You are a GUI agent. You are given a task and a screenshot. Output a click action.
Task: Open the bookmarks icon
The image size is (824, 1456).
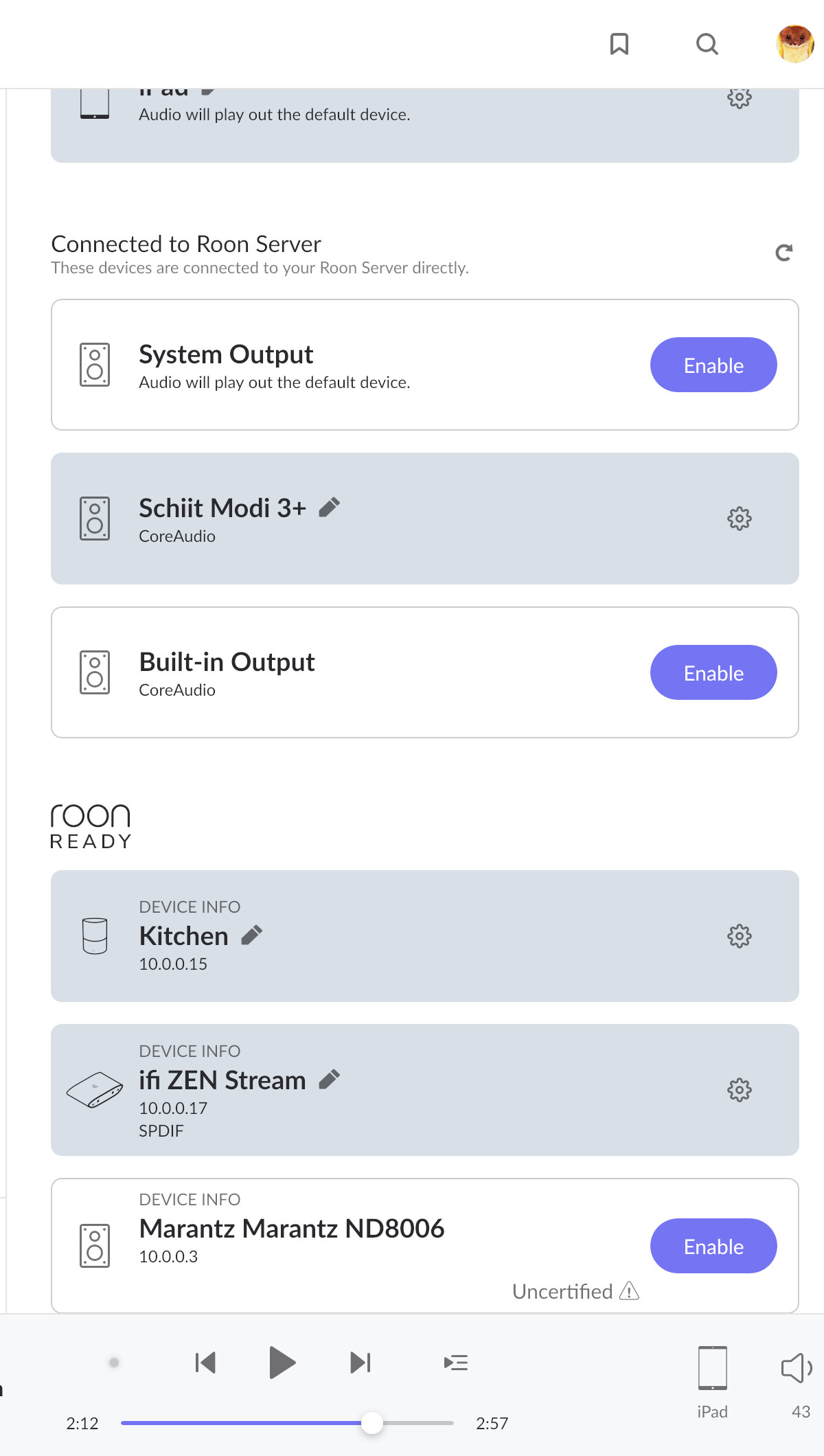pos(619,44)
